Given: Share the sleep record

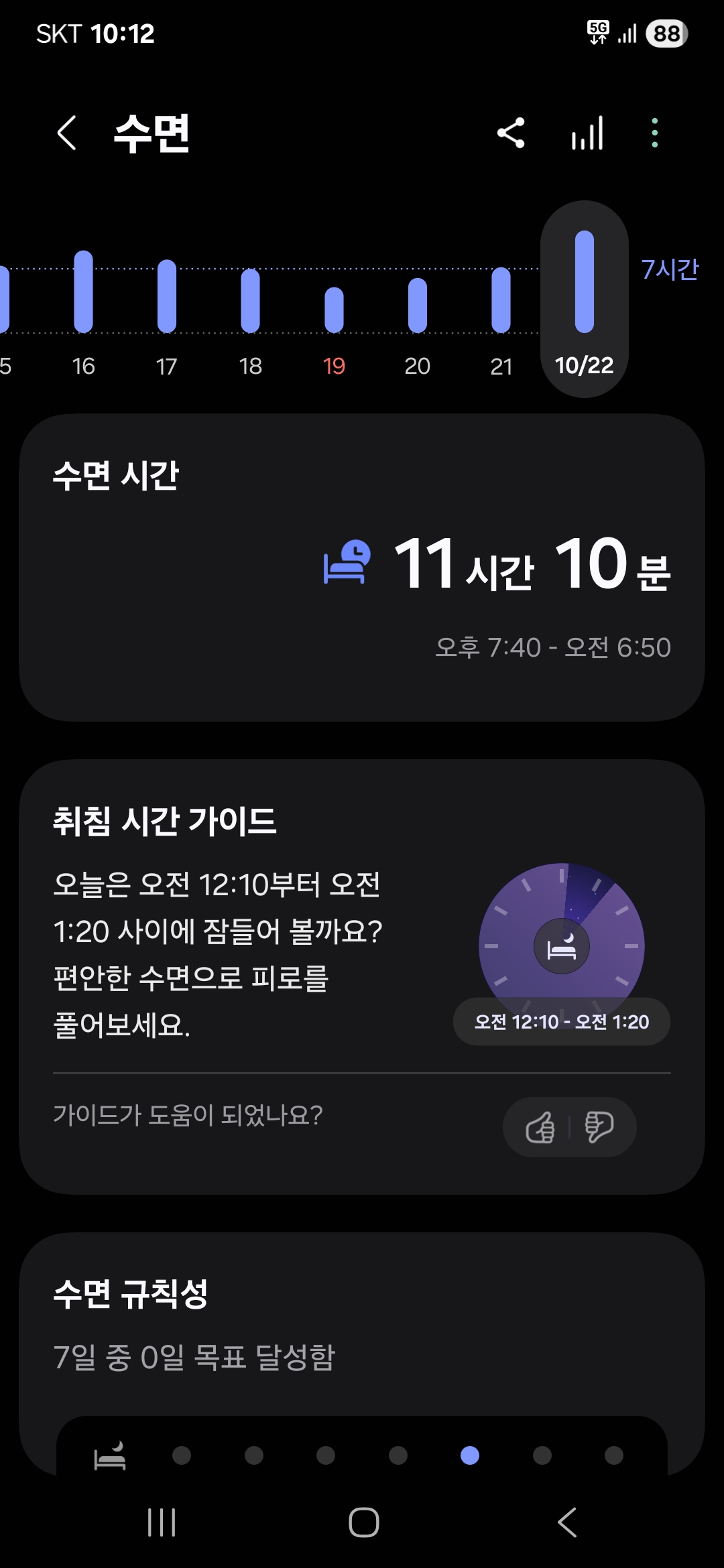Looking at the screenshot, I should tap(511, 133).
